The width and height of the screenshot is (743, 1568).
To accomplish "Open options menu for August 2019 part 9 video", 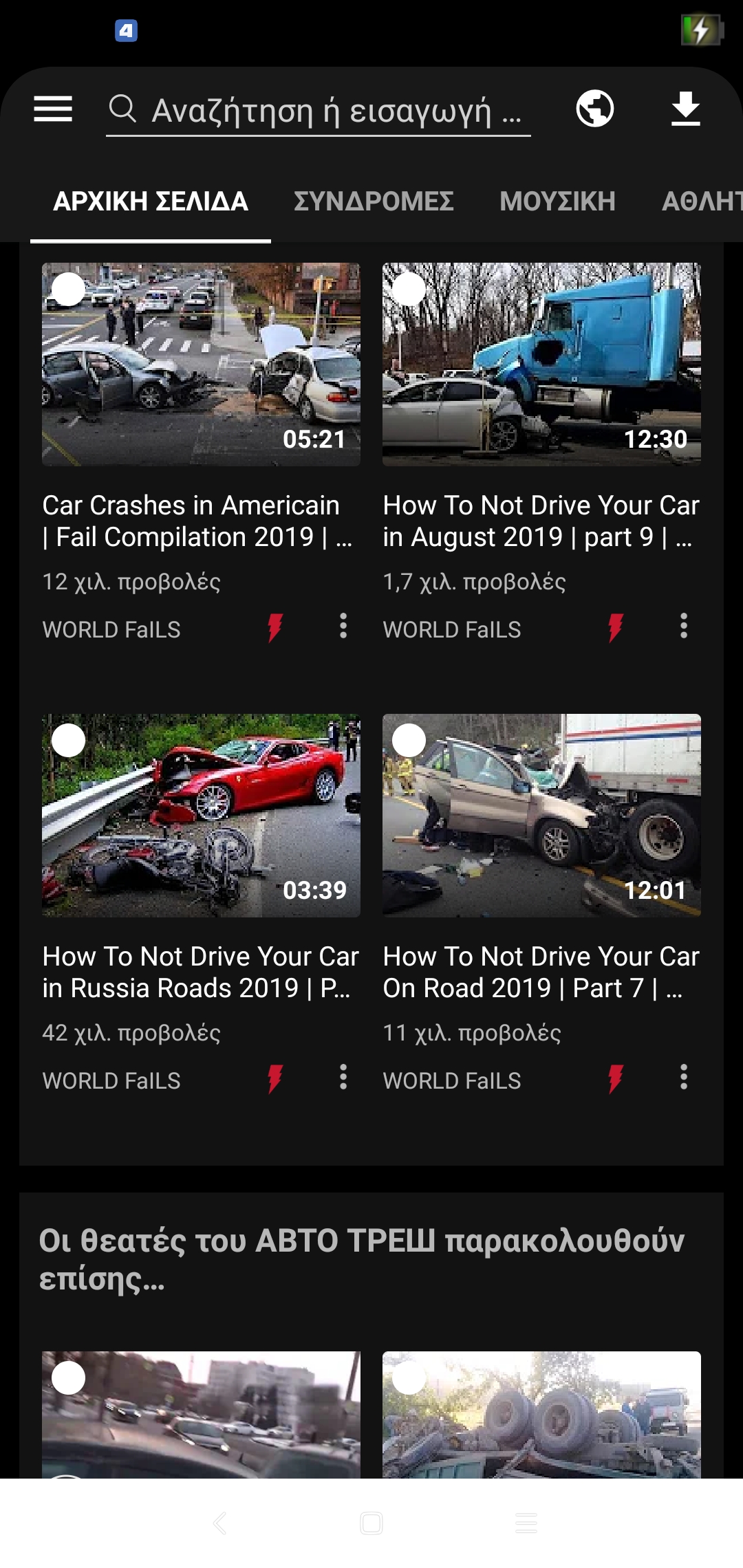I will 683,627.
